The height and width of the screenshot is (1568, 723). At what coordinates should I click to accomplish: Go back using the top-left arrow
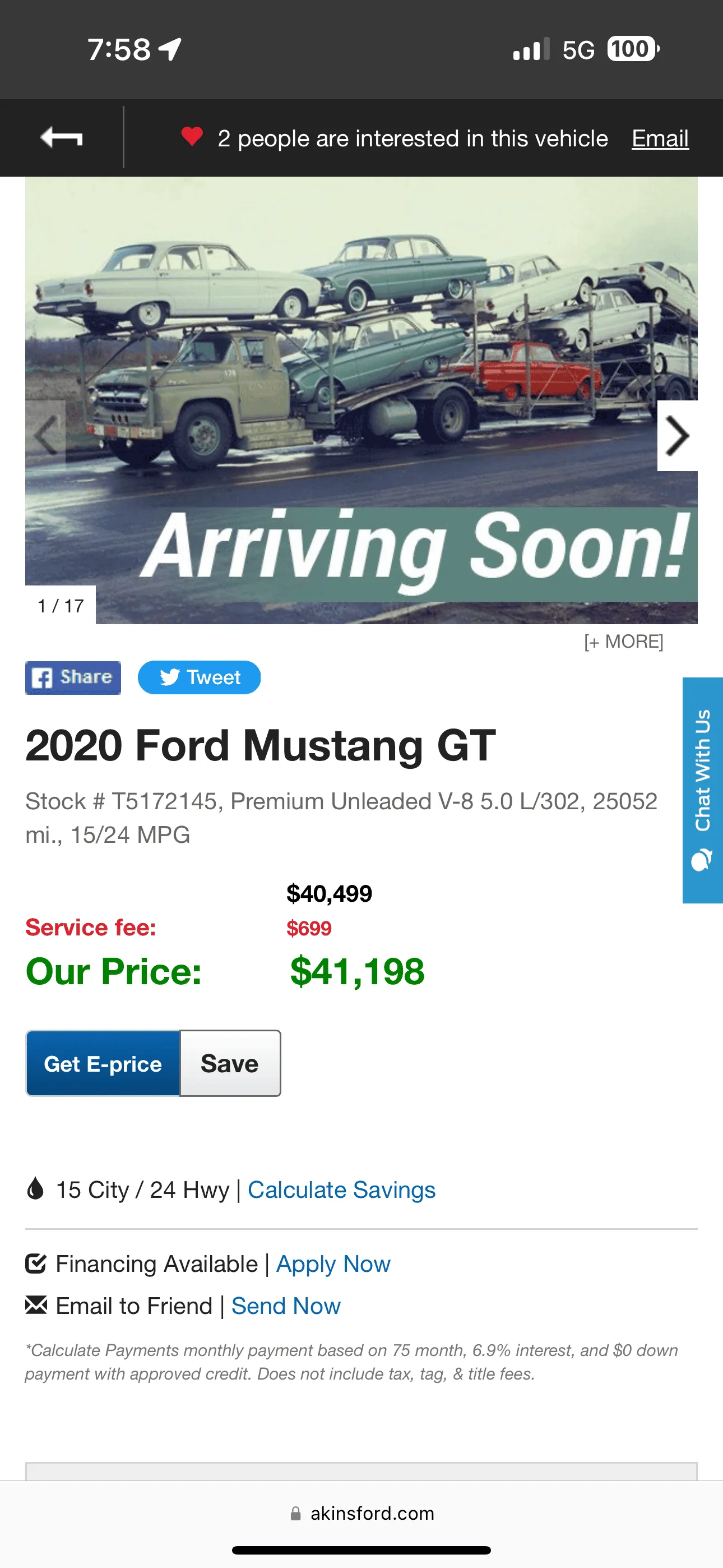[x=62, y=137]
